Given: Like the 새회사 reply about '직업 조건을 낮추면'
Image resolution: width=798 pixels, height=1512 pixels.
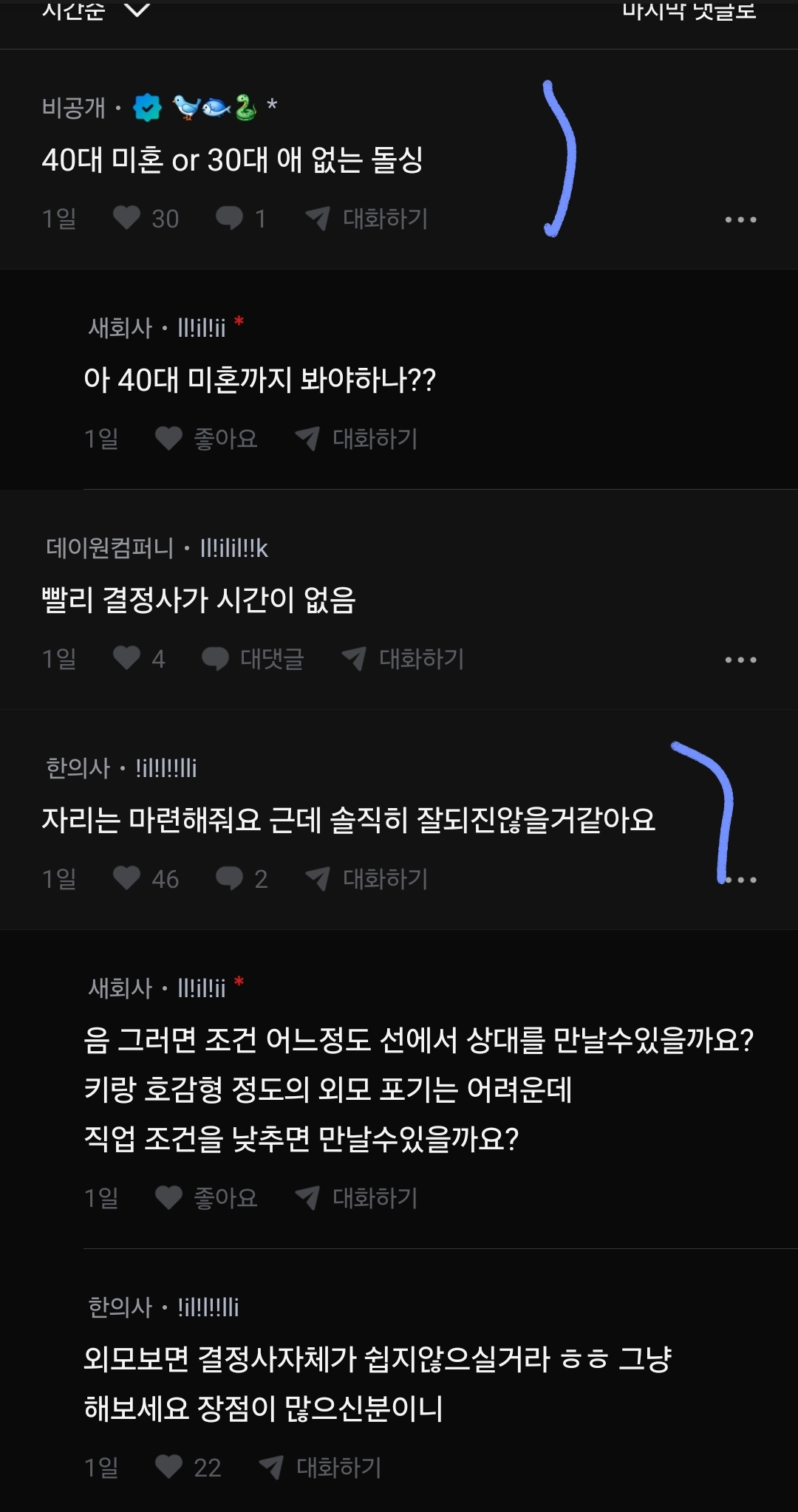Looking at the screenshot, I should point(169,1197).
